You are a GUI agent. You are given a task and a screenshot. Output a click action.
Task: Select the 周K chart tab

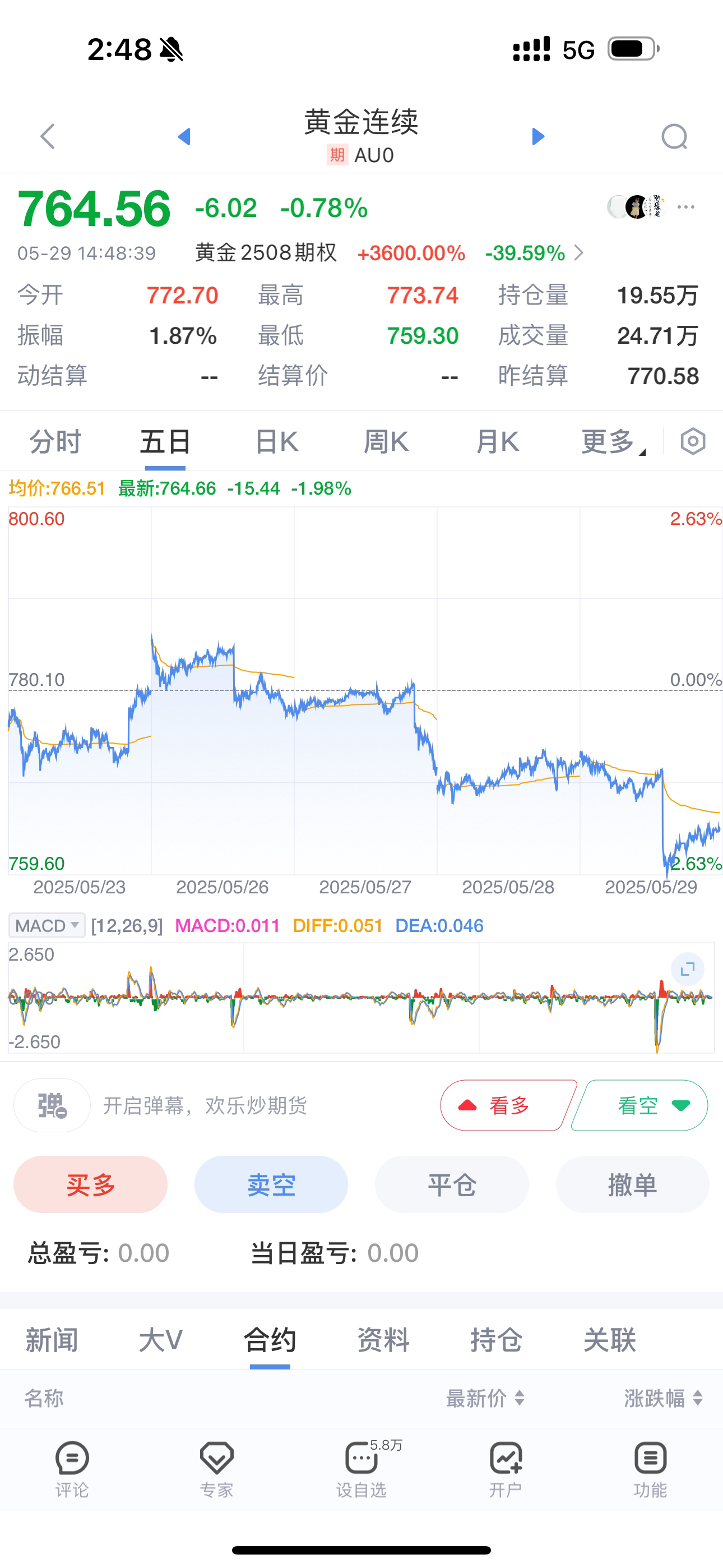387,442
